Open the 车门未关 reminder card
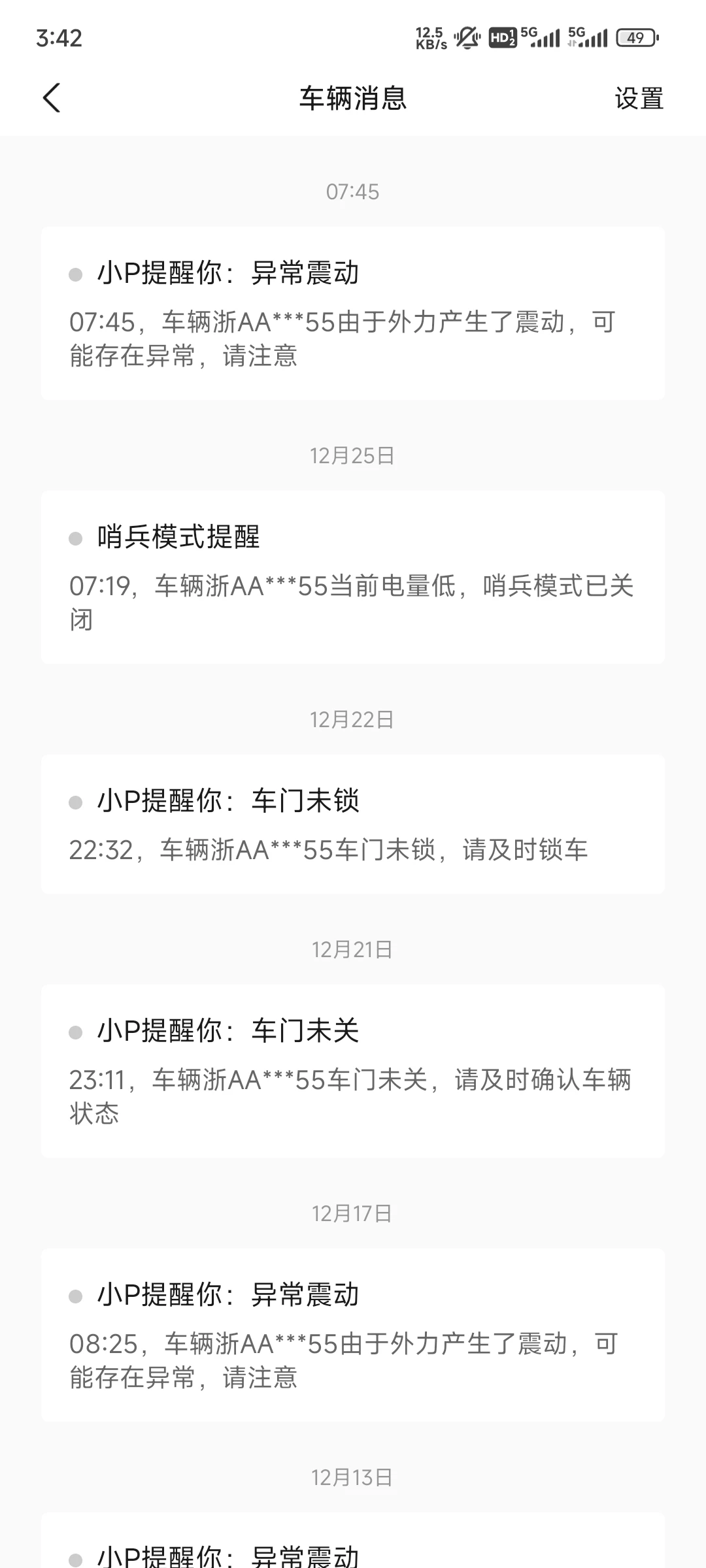The height and width of the screenshot is (1568, 706). [x=353, y=1071]
